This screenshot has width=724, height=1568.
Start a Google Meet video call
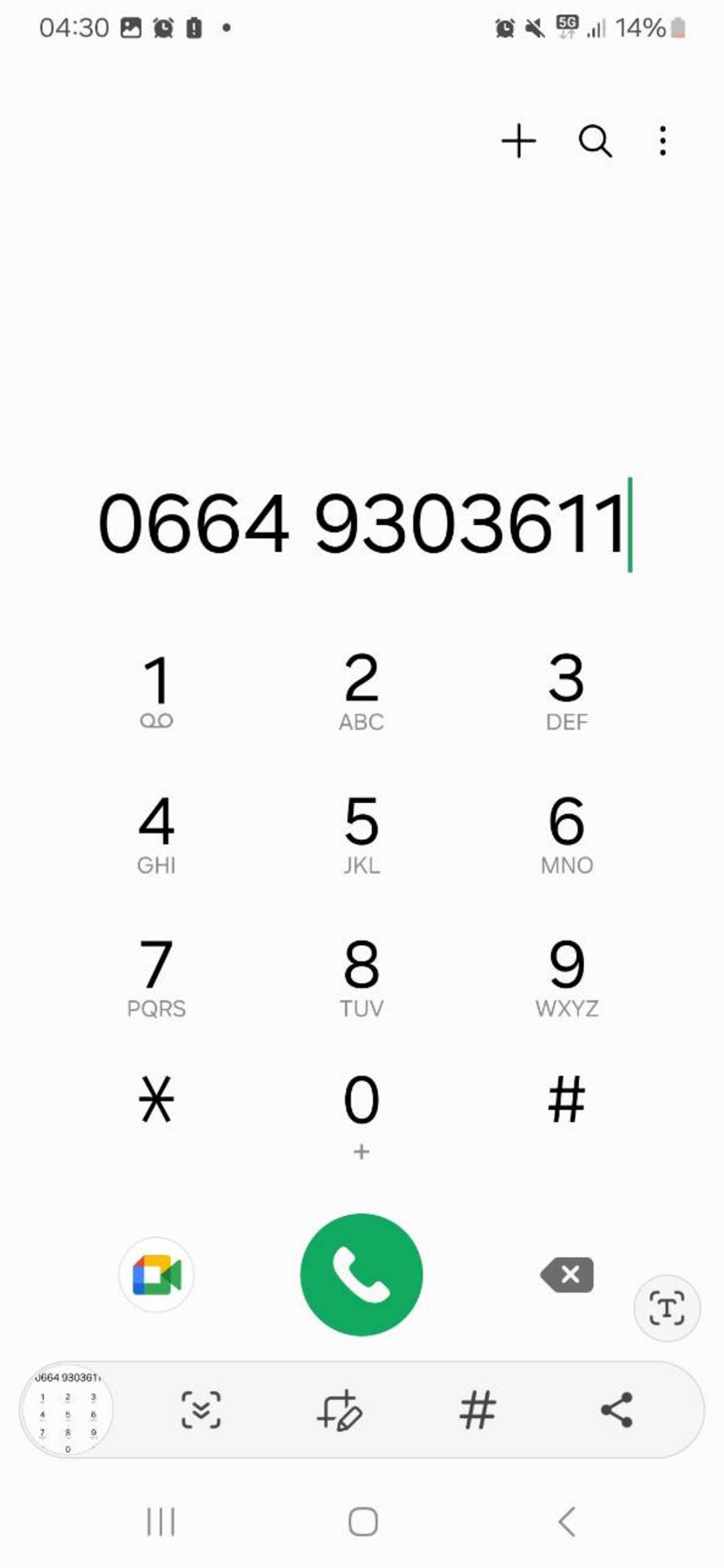pos(157,1275)
